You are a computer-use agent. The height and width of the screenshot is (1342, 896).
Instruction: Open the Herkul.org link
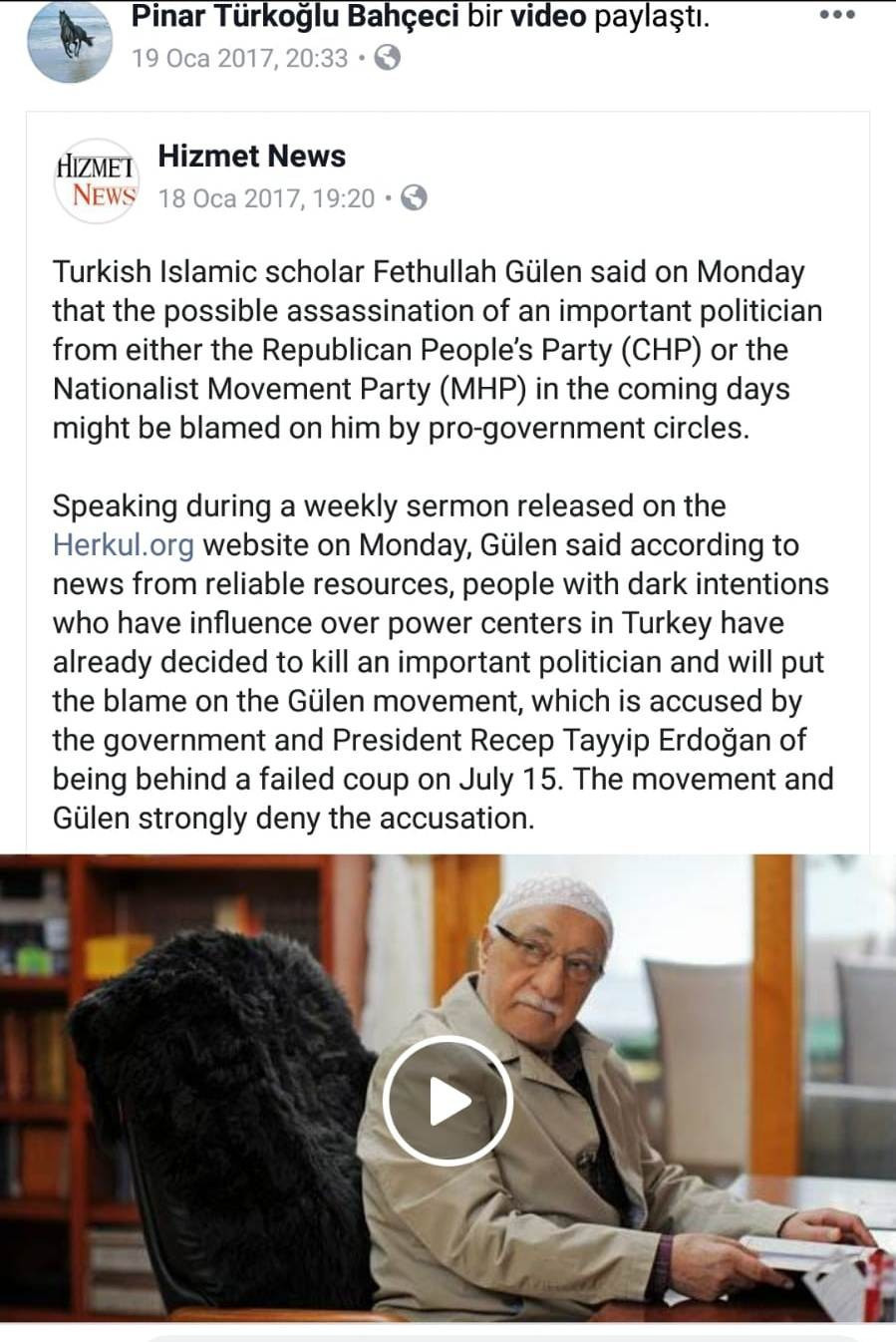tap(124, 545)
